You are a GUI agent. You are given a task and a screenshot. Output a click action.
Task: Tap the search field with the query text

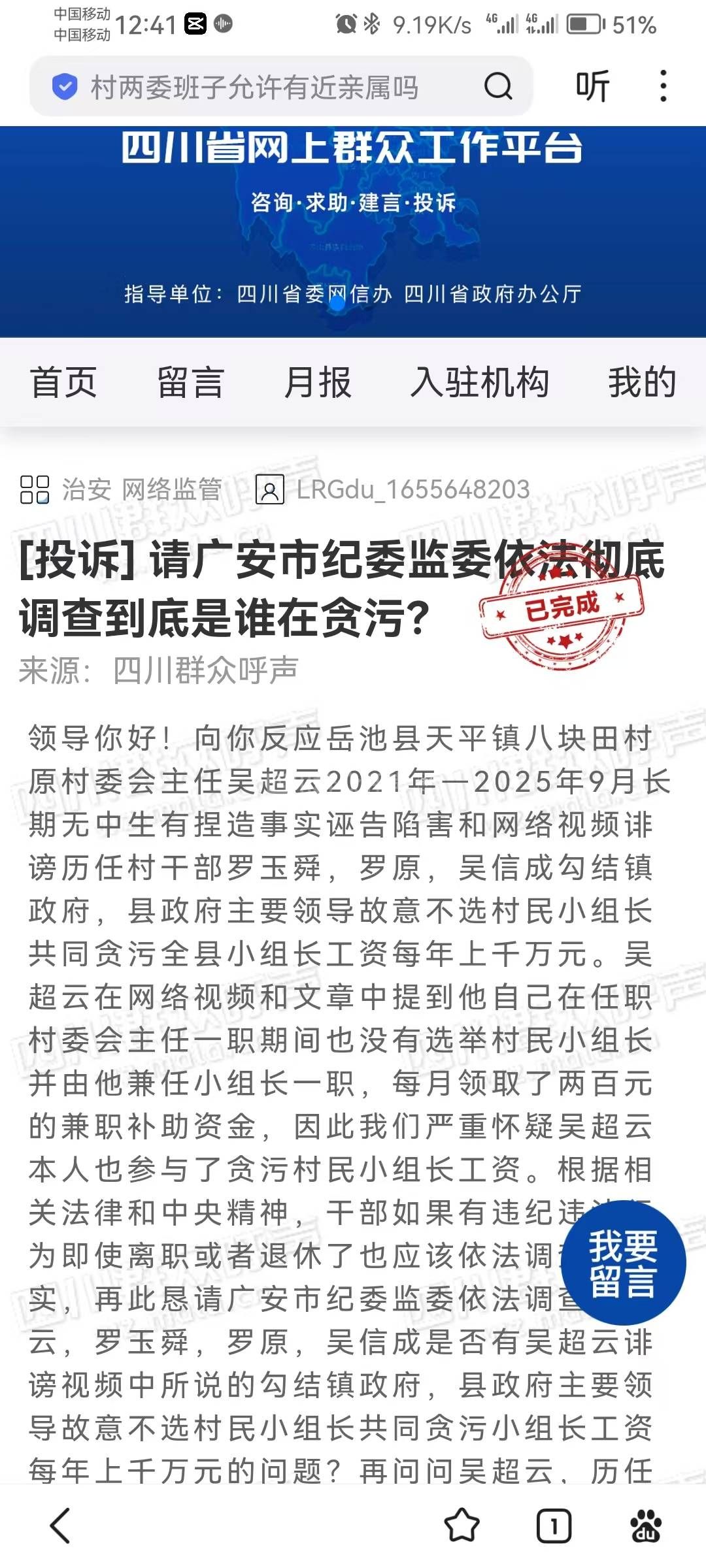255,87
